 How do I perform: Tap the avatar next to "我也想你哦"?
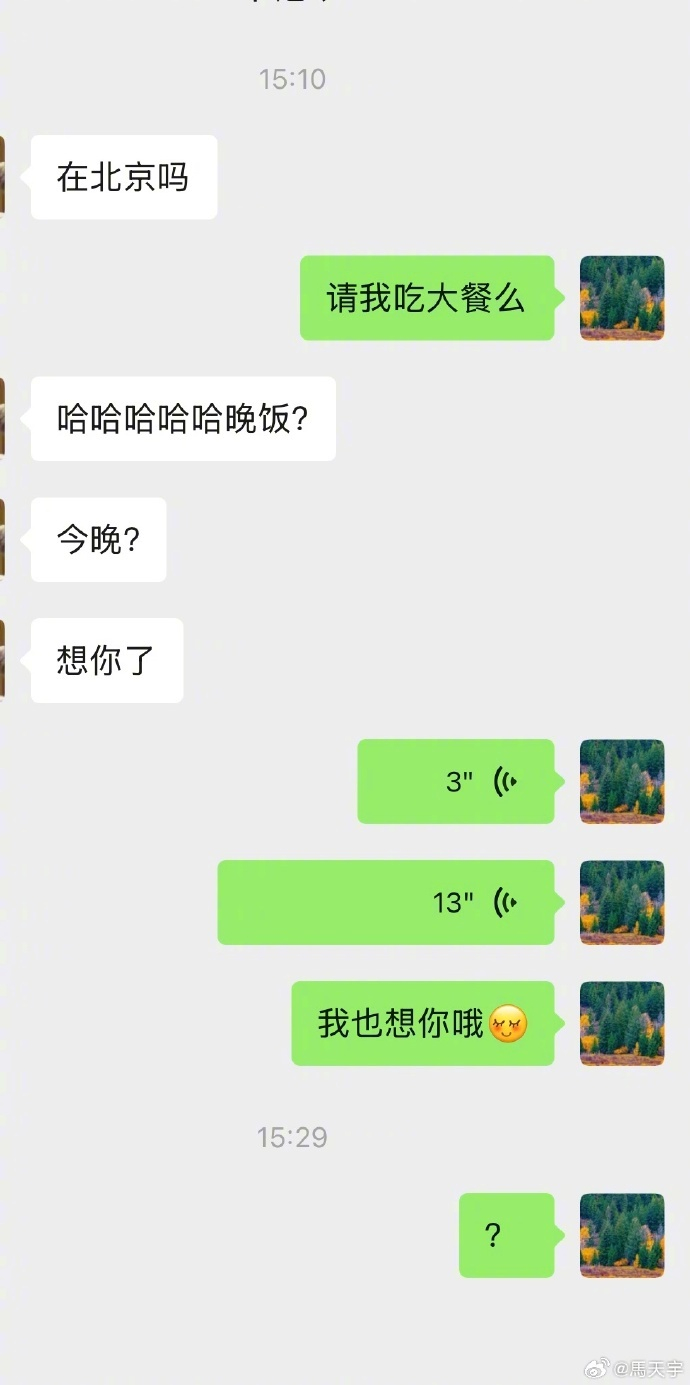point(622,1023)
